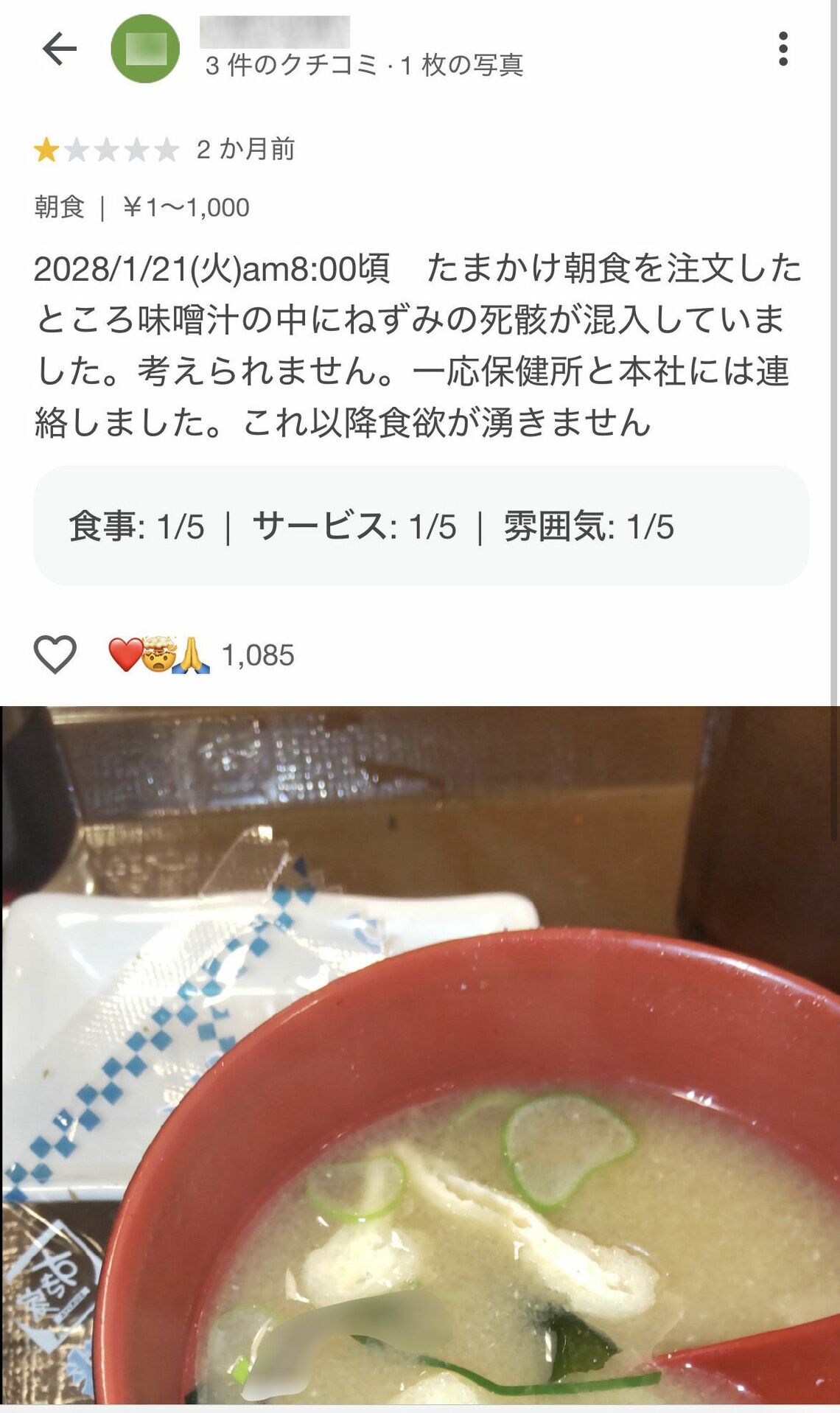Tap the back arrow to return

tap(59, 48)
